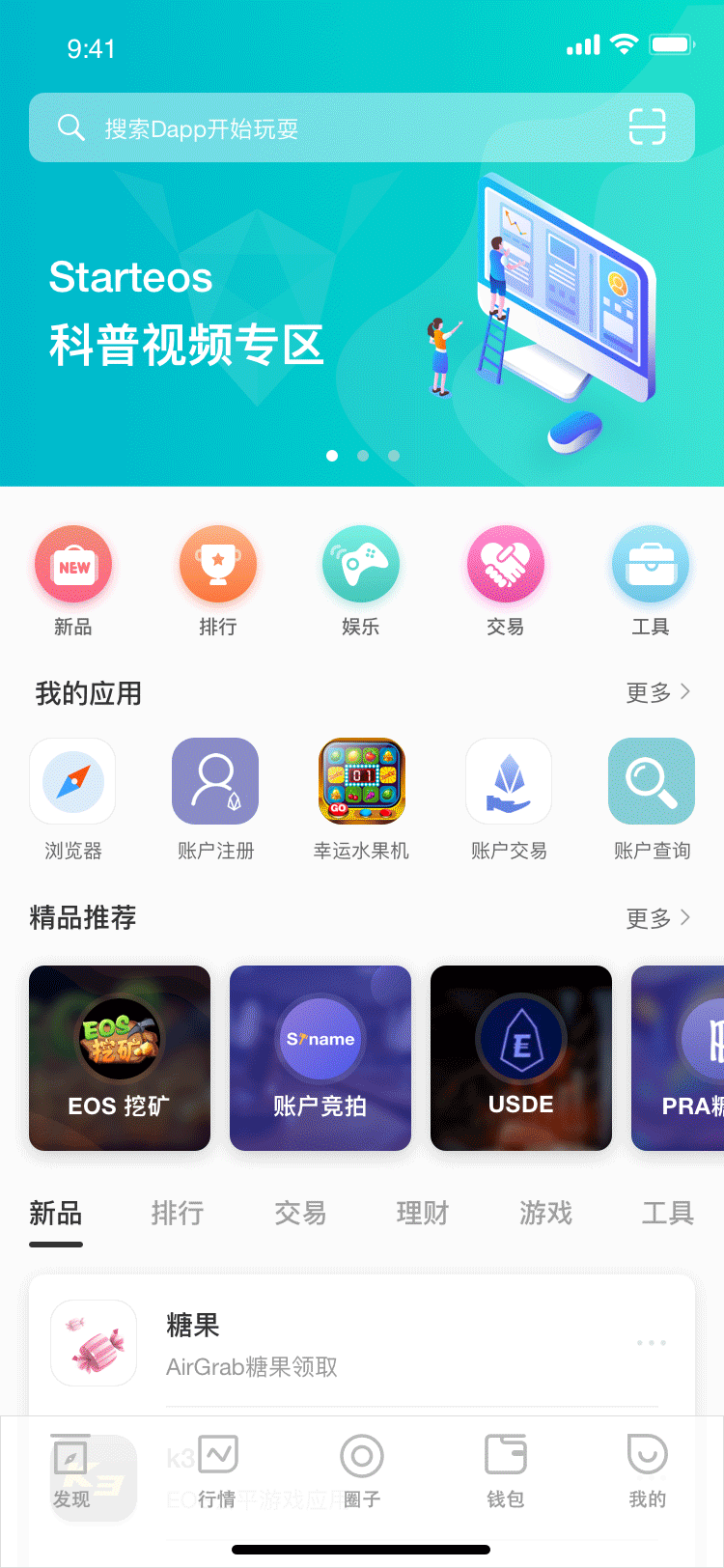This screenshot has height=1568, width=724.
Task: Open the 工具 briefcase category icon
Action: [x=651, y=564]
